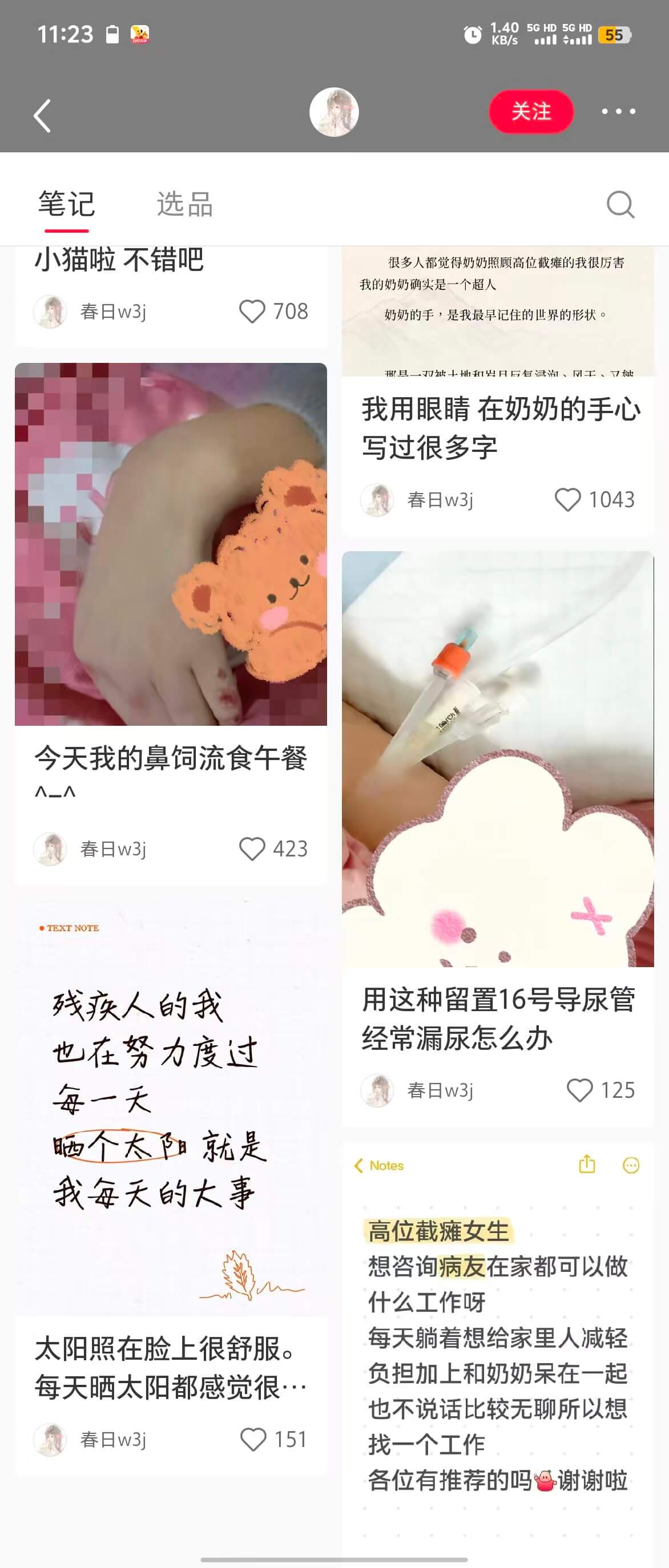Viewport: 669px width, 1568px height.
Task: Search this user's notes
Action: tap(620, 204)
